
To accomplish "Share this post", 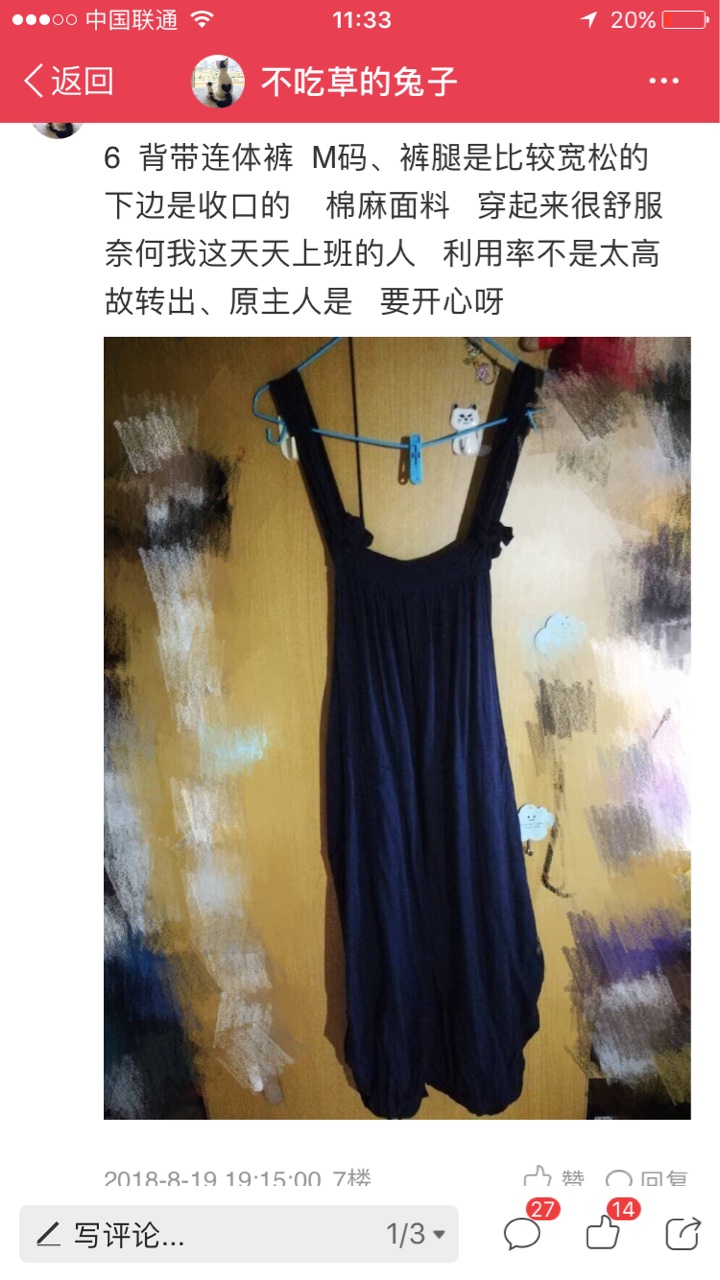I will [683, 1234].
